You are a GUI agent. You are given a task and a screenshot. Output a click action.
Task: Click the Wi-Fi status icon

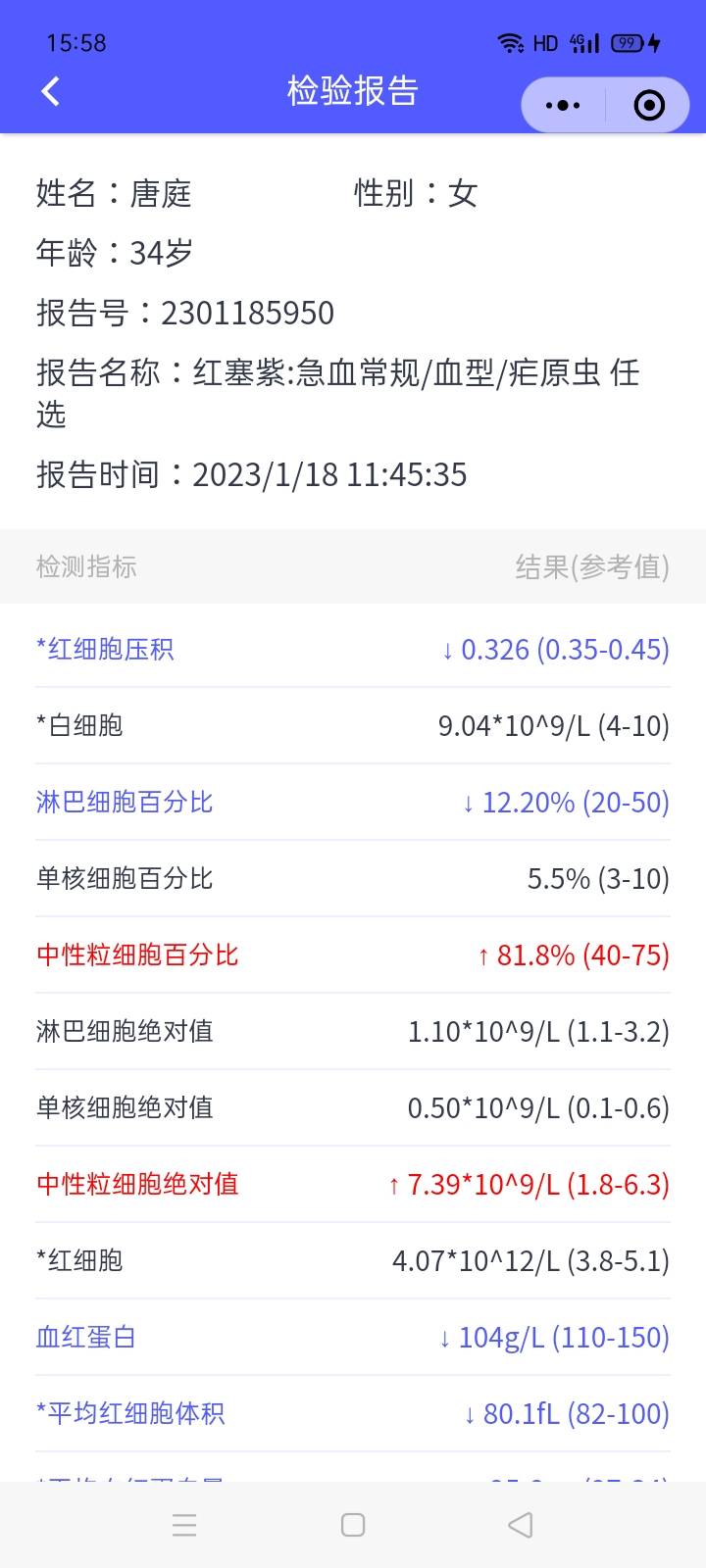pyautogui.click(x=511, y=42)
